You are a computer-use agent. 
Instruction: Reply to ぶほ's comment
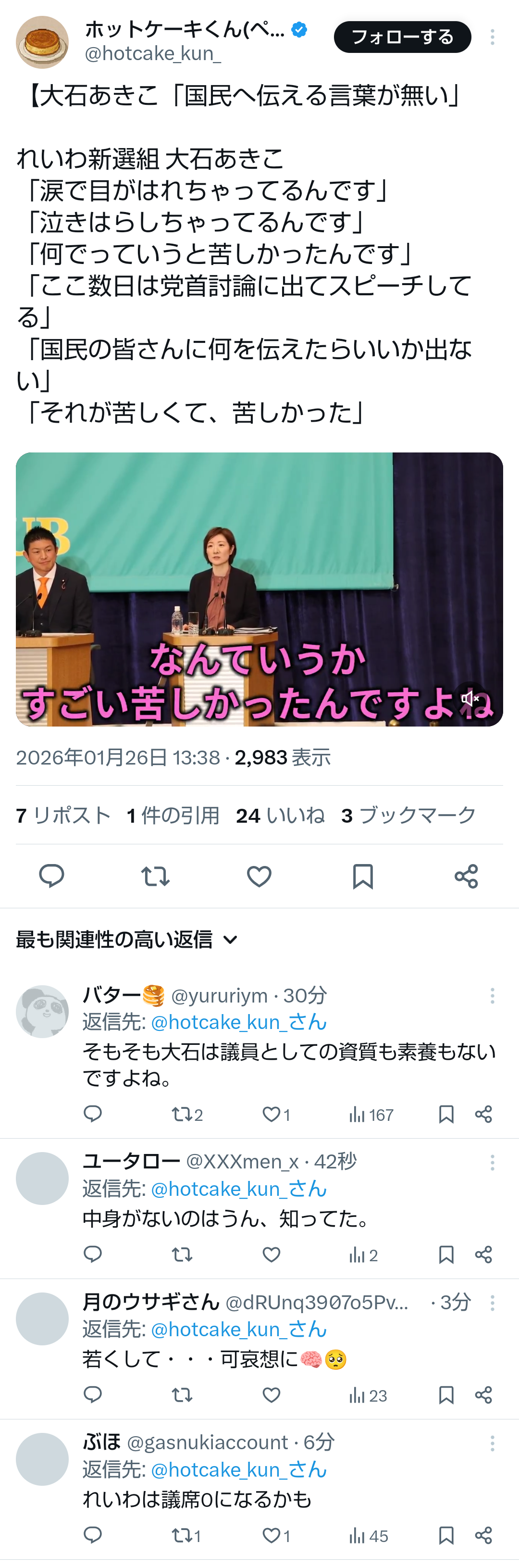click(92, 1535)
